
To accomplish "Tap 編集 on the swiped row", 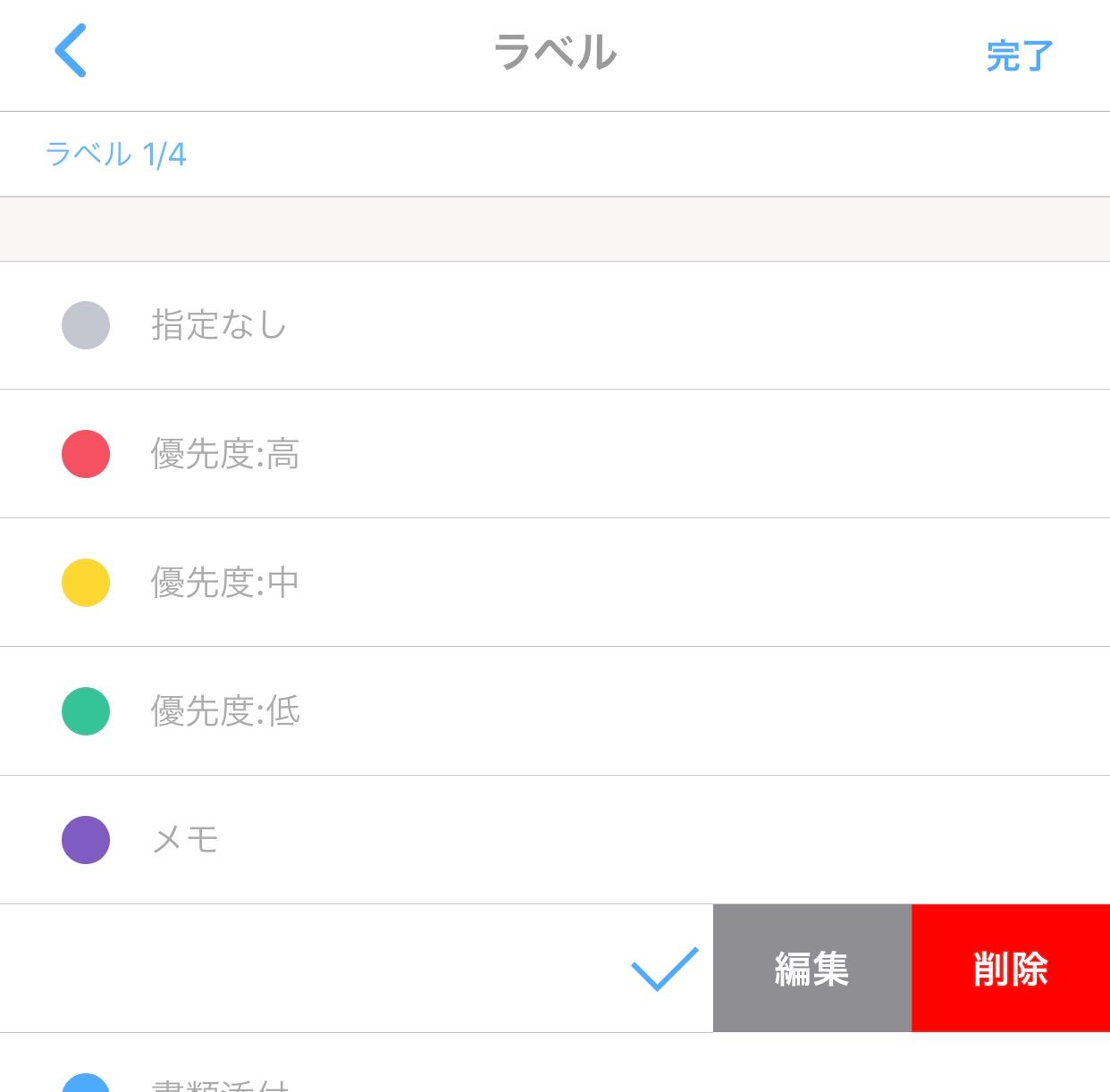I will tap(811, 969).
